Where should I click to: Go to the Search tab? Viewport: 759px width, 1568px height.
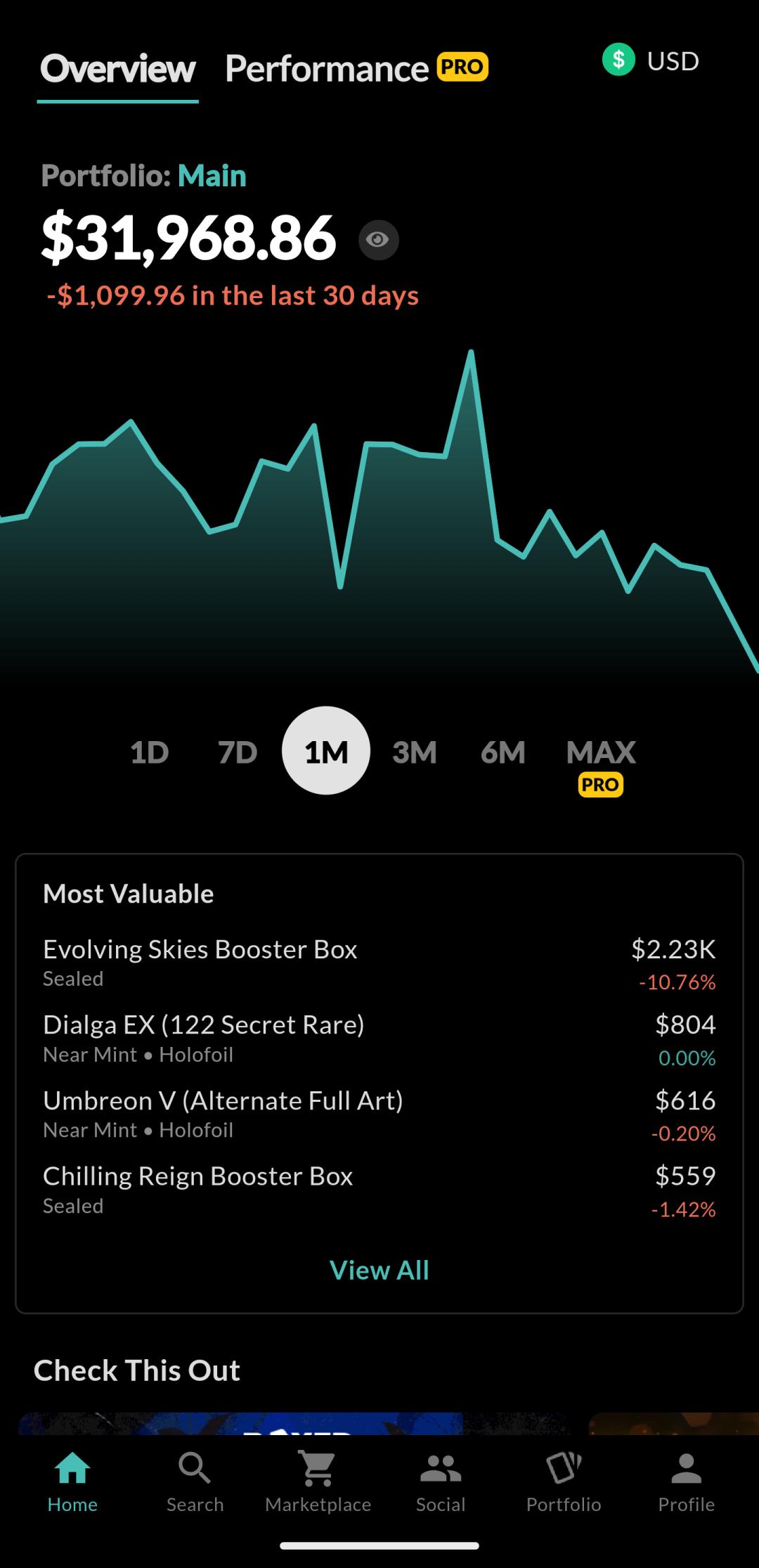pos(195,1482)
